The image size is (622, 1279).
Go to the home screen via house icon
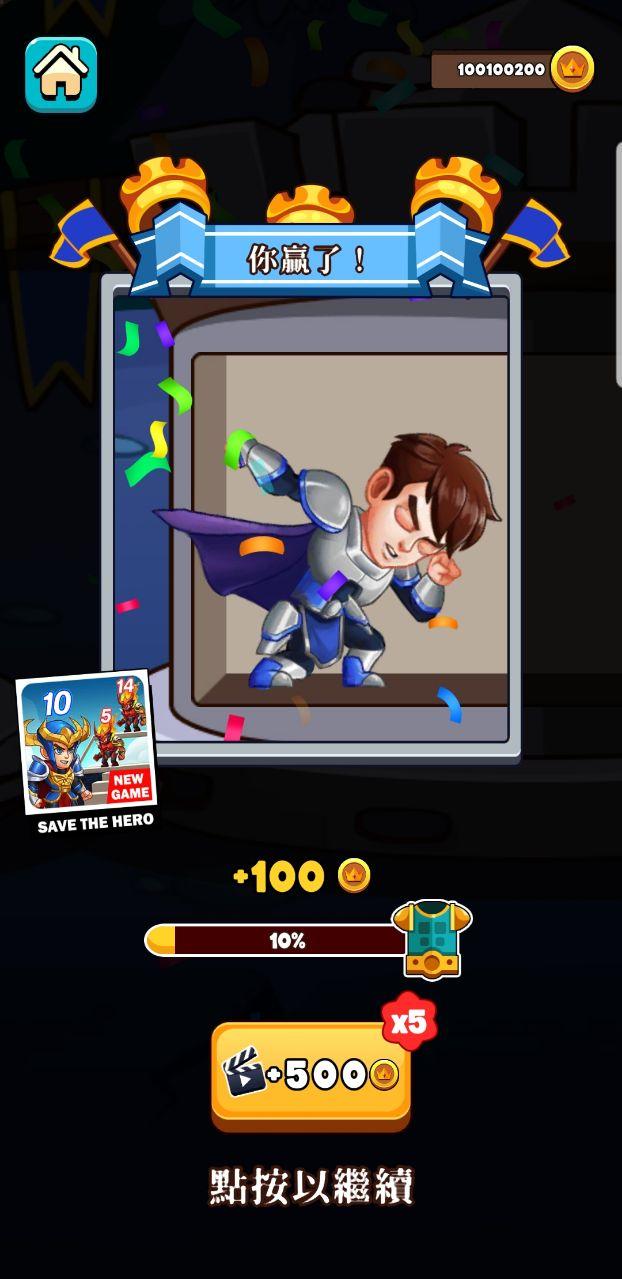61,75
